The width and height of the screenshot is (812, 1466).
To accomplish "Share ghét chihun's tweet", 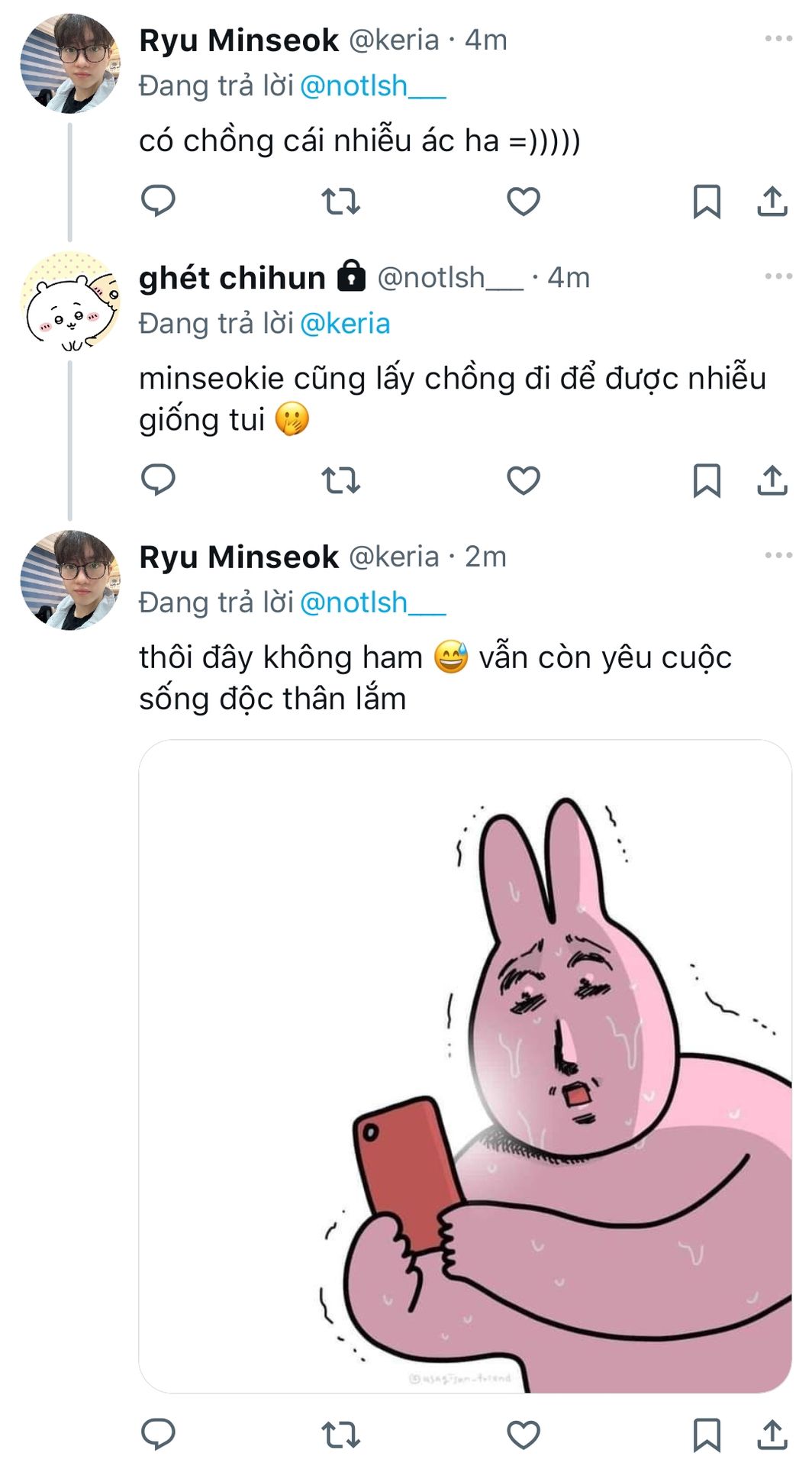I will [x=772, y=480].
